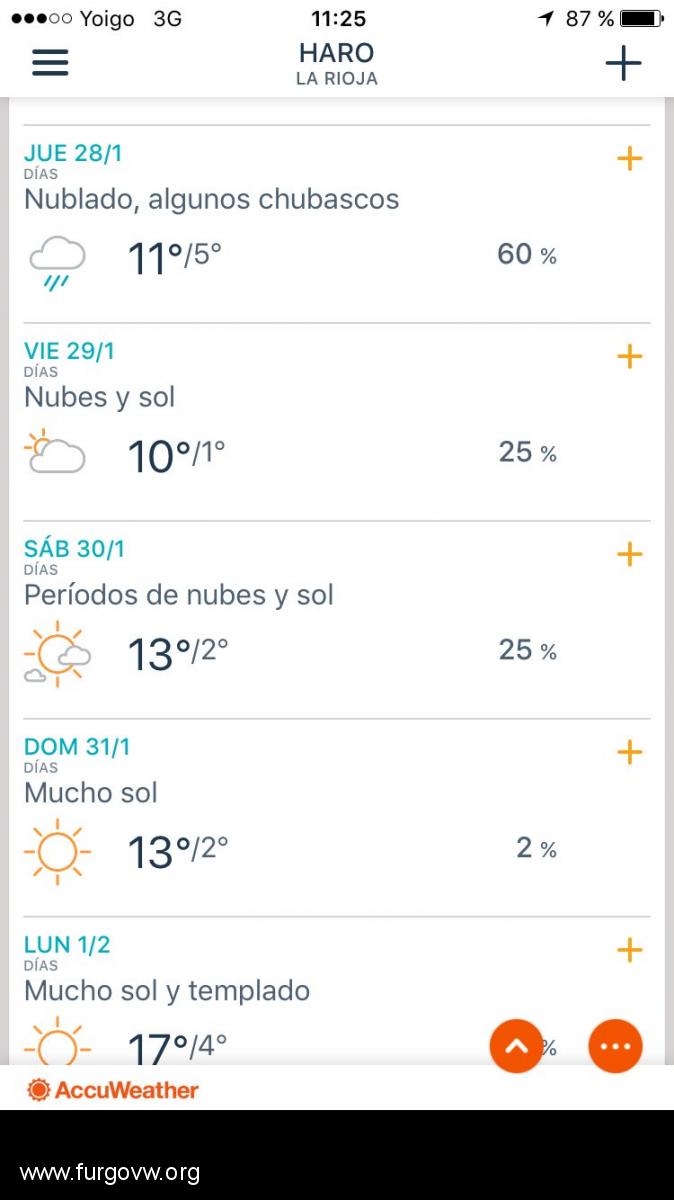The image size is (674, 1200).
Task: Expand the VIE 29/1 forecast details
Action: coord(629,356)
